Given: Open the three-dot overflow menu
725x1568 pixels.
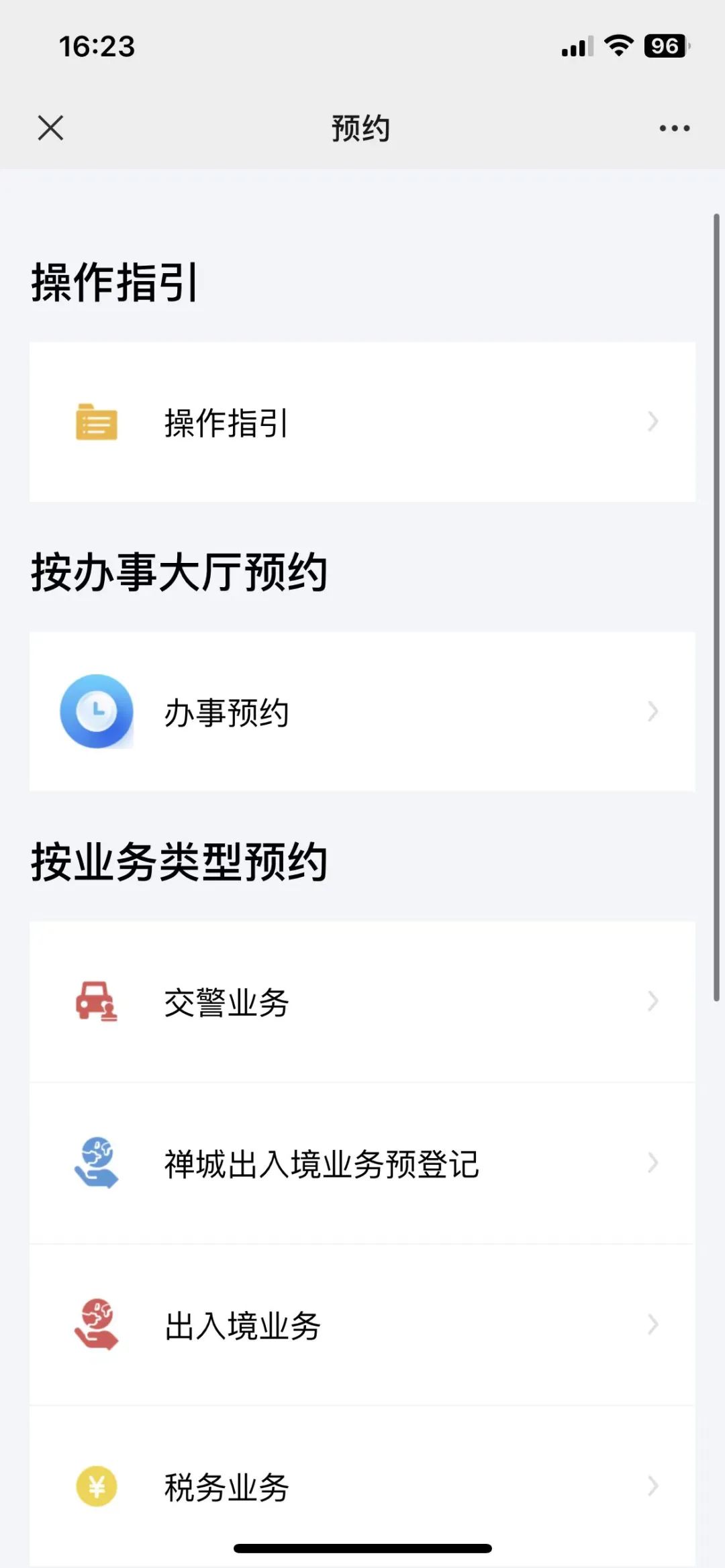Looking at the screenshot, I should coord(674,127).
